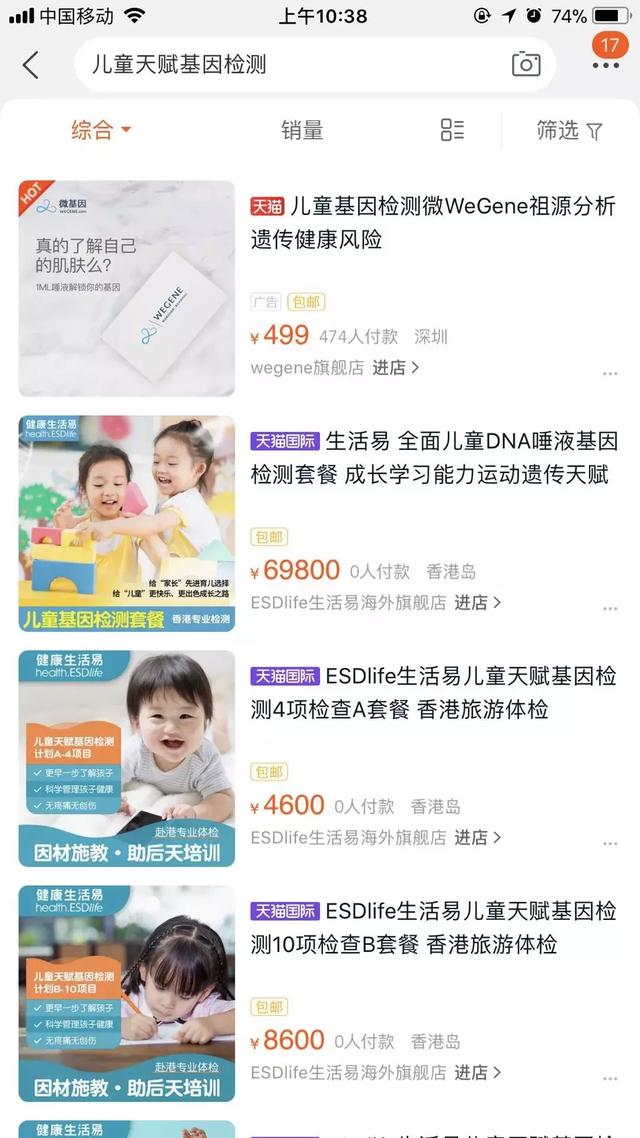Sort results by 销量
Image resolution: width=640 pixels, height=1138 pixels.
pos(302,130)
